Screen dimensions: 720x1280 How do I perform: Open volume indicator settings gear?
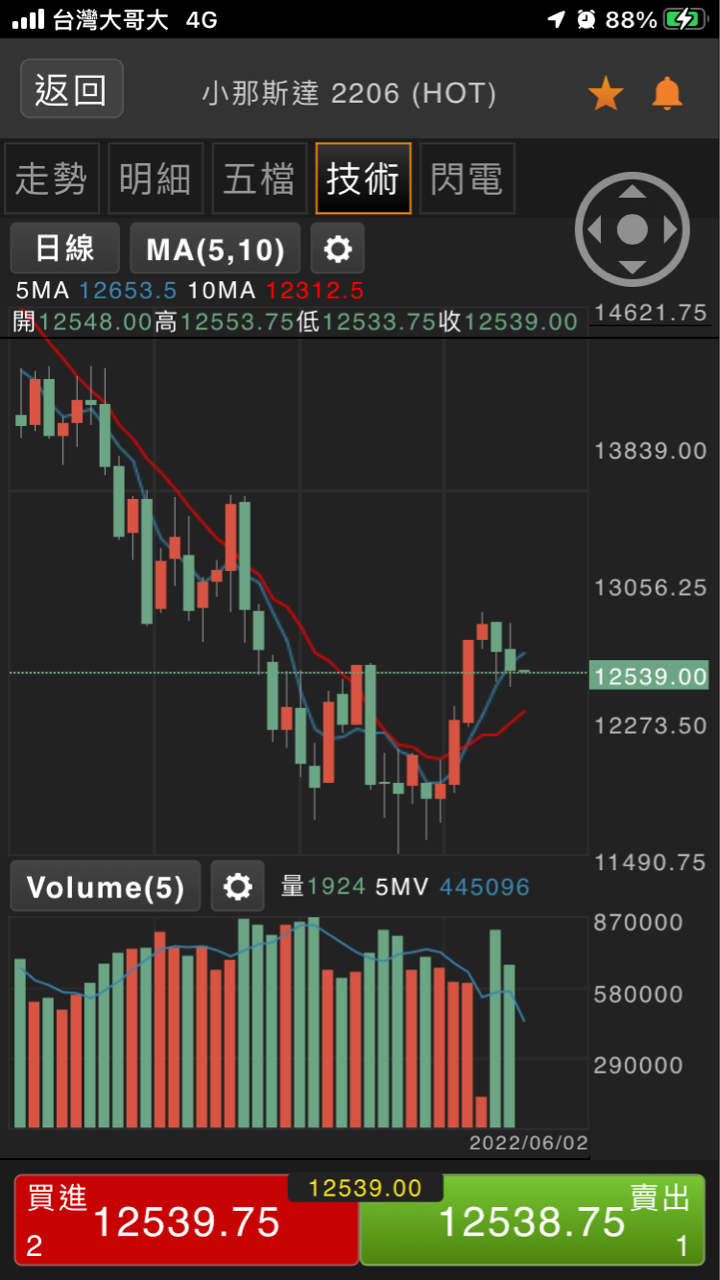point(238,886)
